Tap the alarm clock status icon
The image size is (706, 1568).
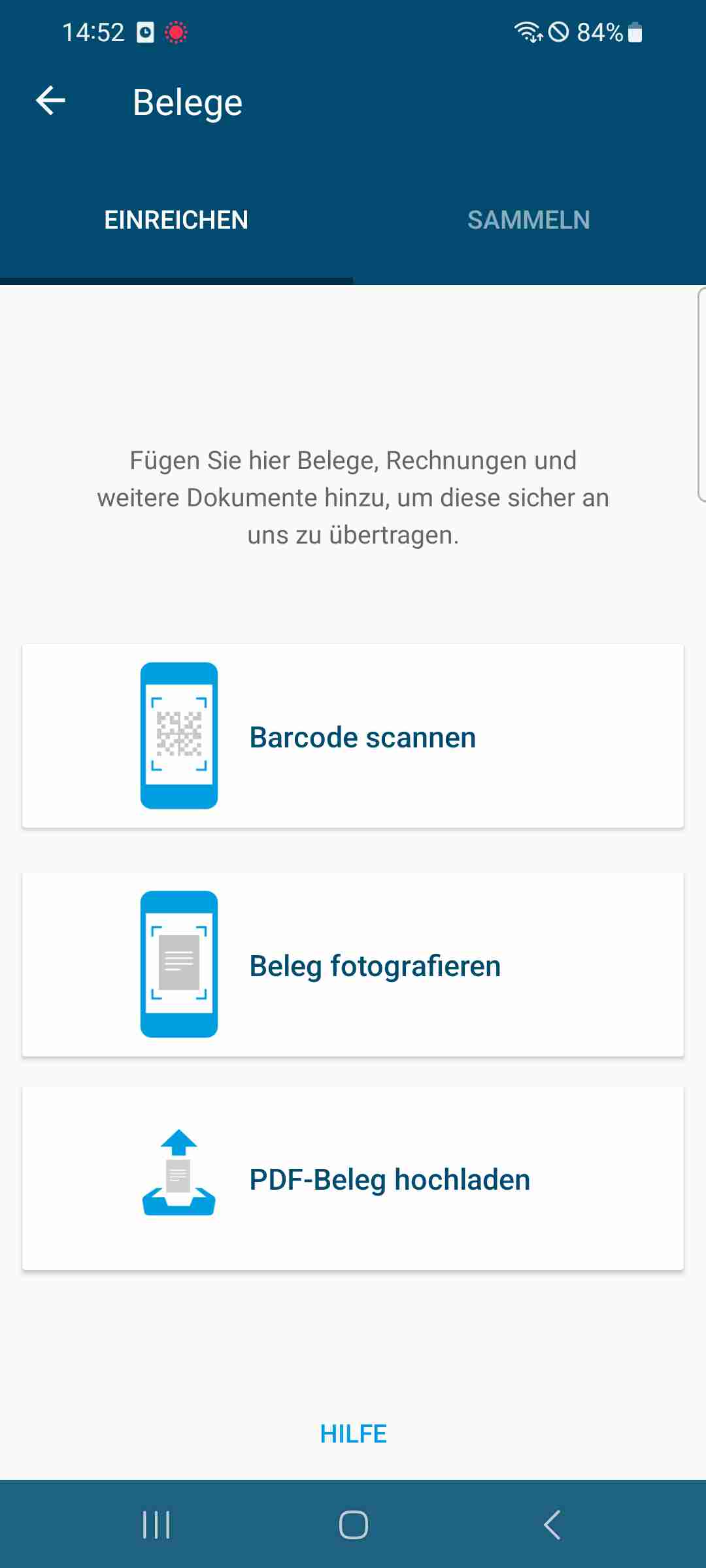click(145, 31)
